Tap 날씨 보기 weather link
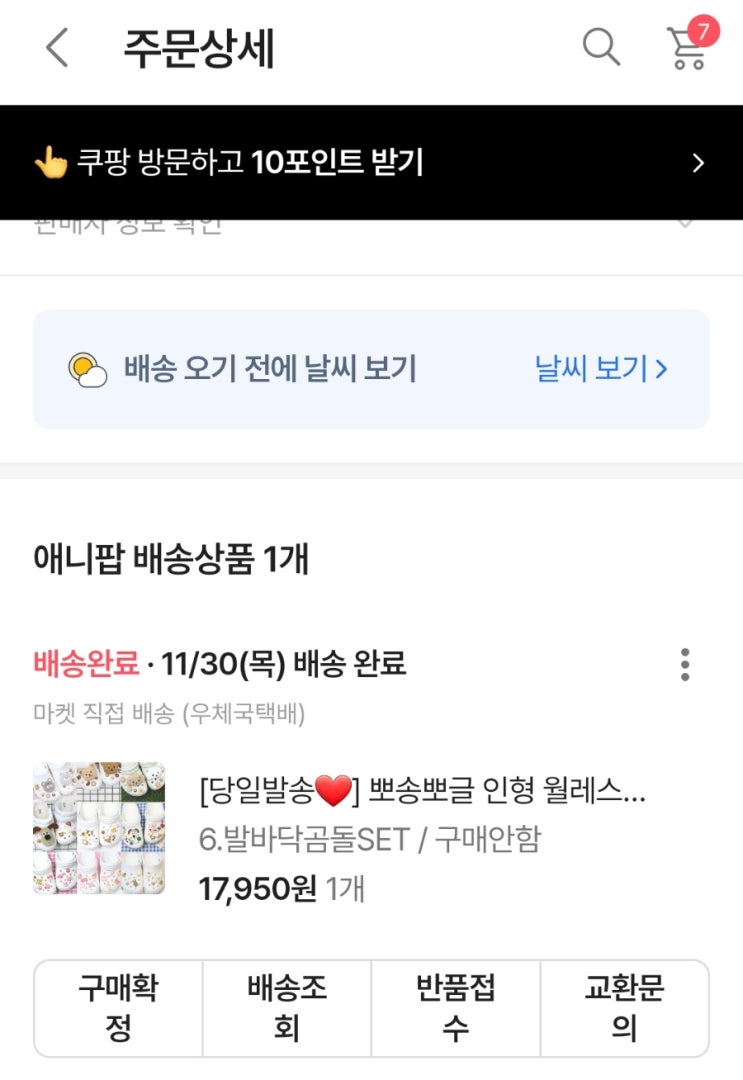743x1080 pixels. coord(600,369)
